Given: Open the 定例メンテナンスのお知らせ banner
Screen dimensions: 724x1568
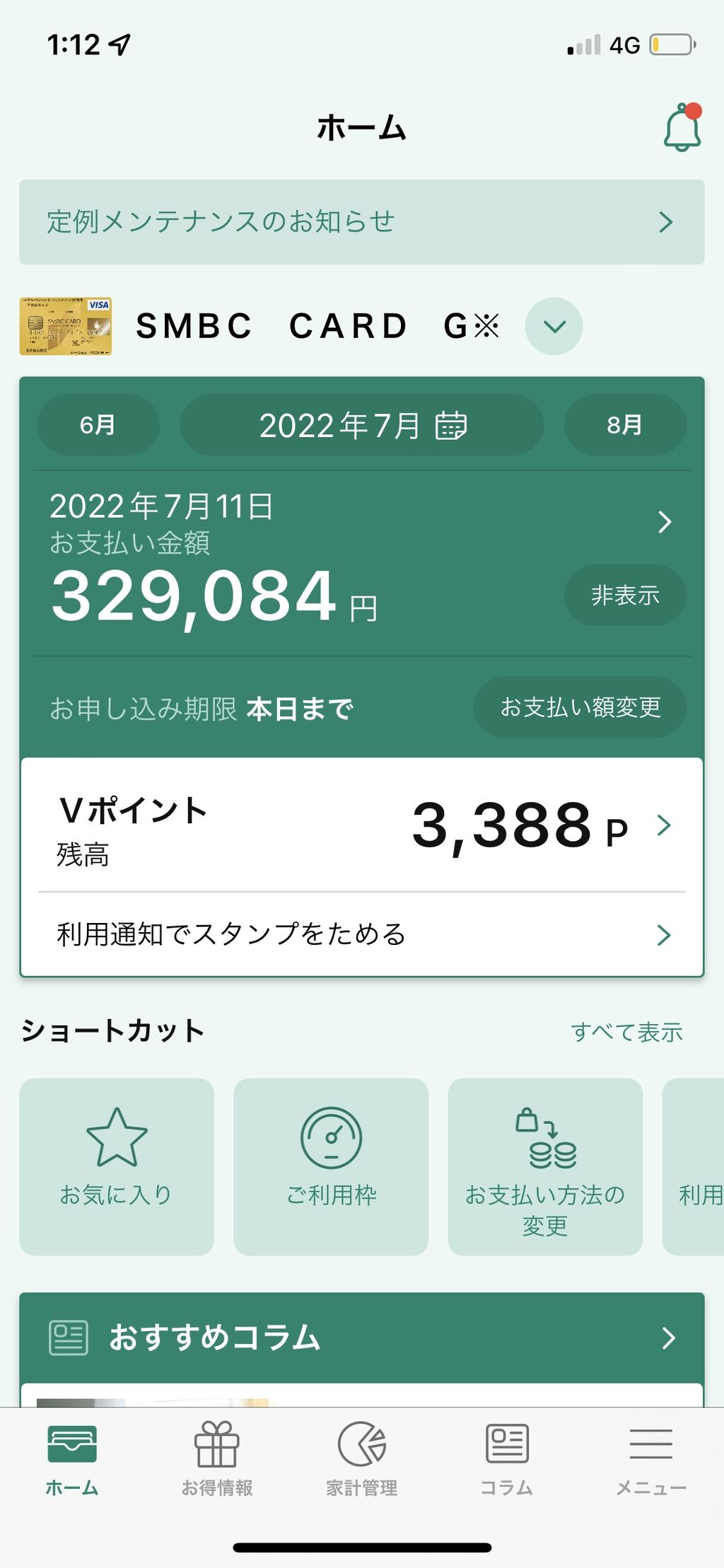Looking at the screenshot, I should (361, 222).
